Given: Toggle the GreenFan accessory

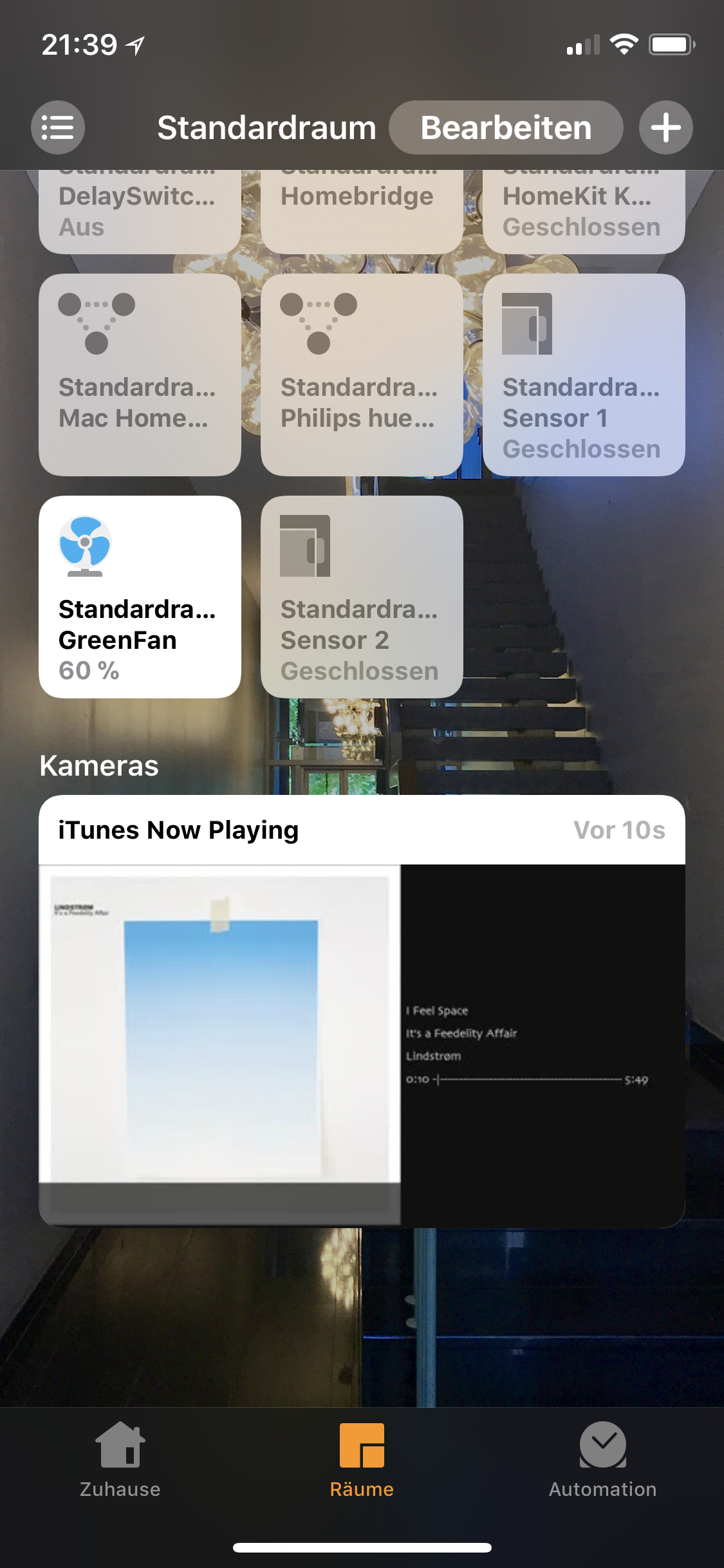Looking at the screenshot, I should [x=140, y=597].
